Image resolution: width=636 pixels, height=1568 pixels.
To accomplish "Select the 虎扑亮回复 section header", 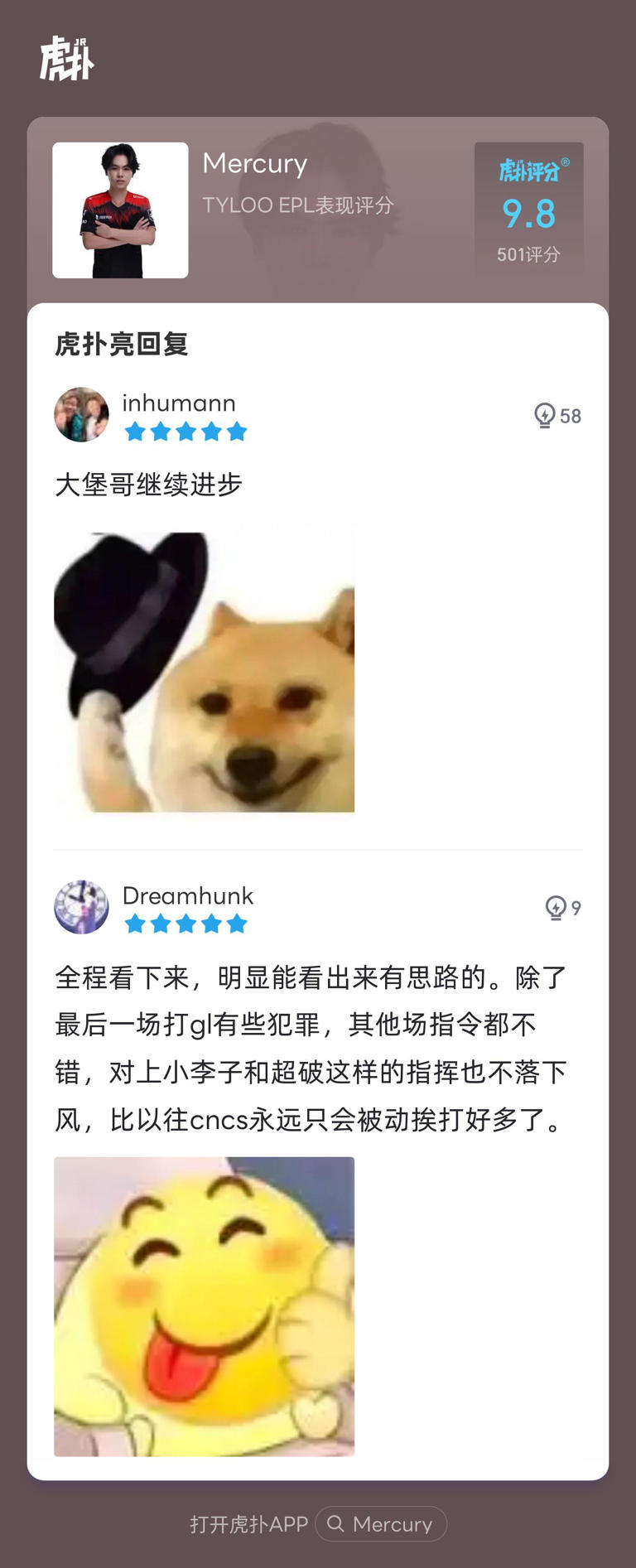I will (121, 345).
